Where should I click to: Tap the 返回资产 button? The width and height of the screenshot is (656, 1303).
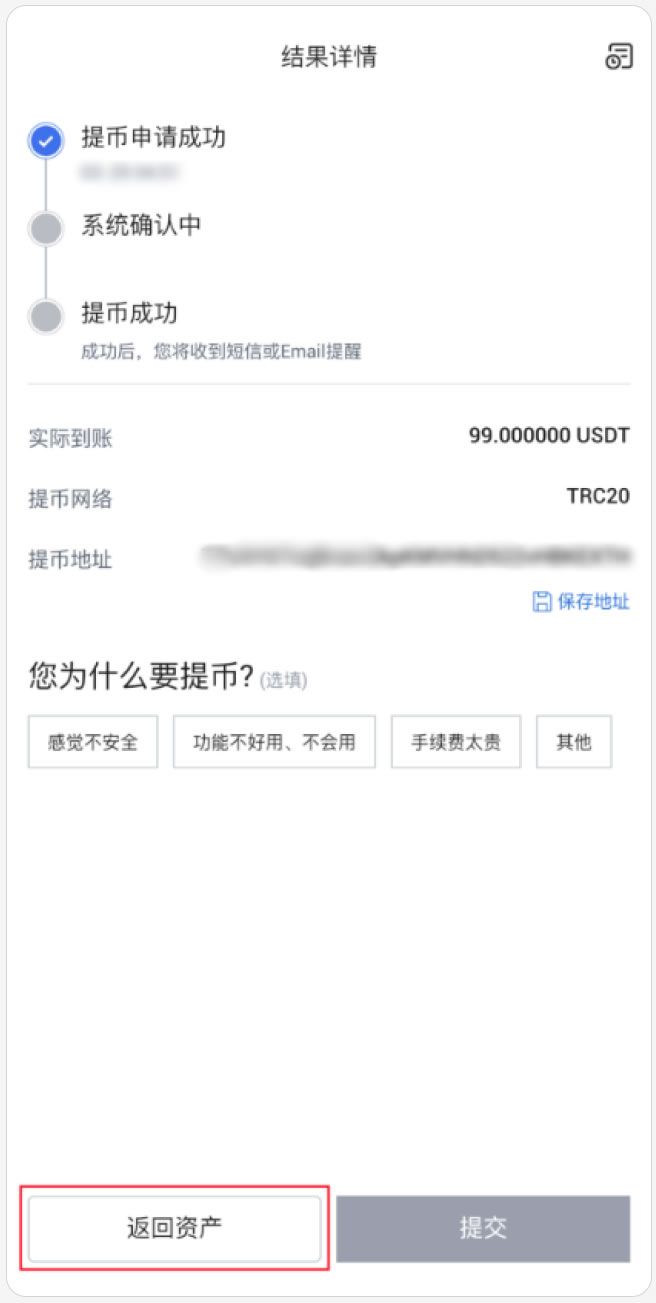(175, 1228)
